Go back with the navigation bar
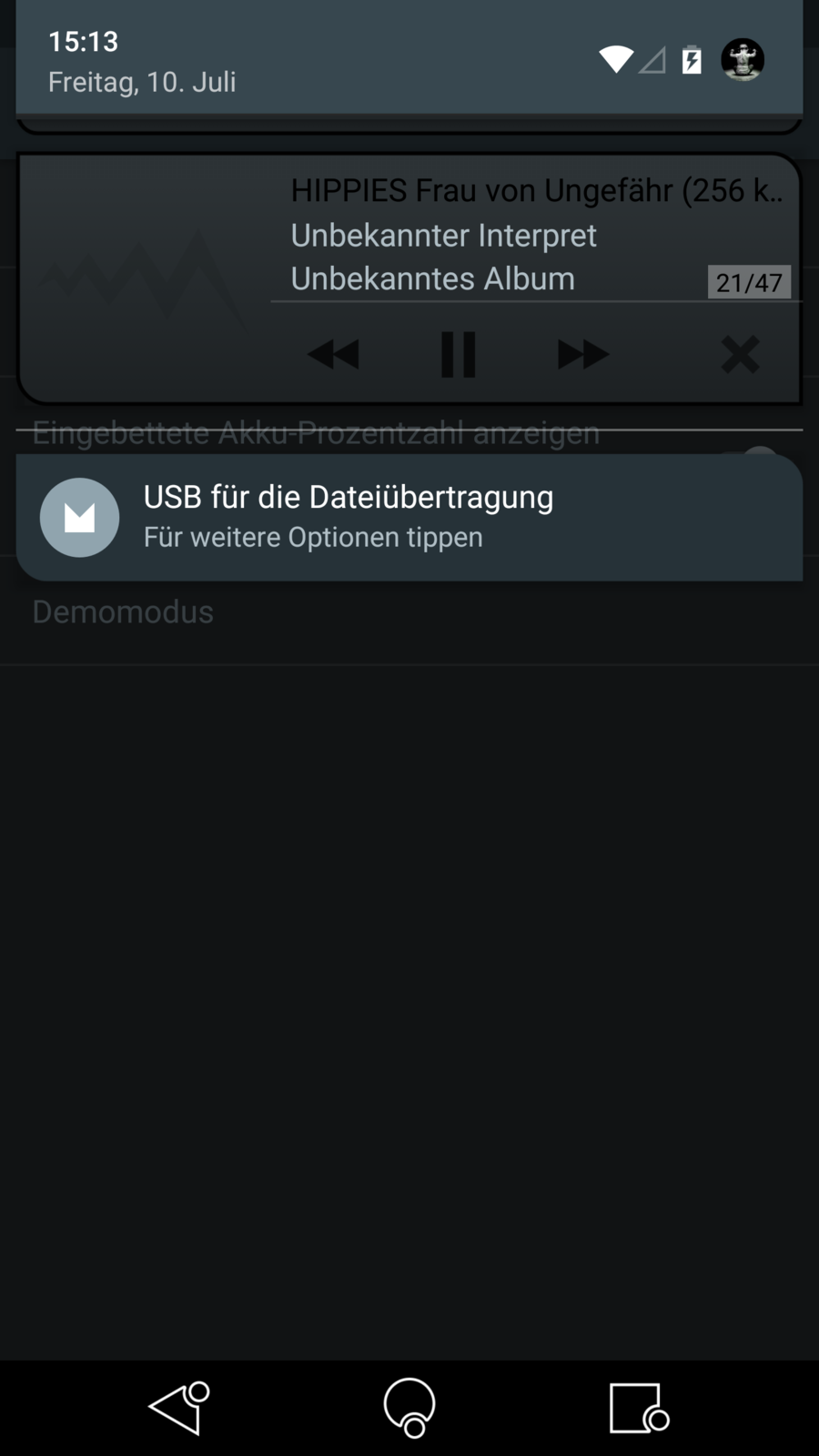 (x=178, y=1409)
